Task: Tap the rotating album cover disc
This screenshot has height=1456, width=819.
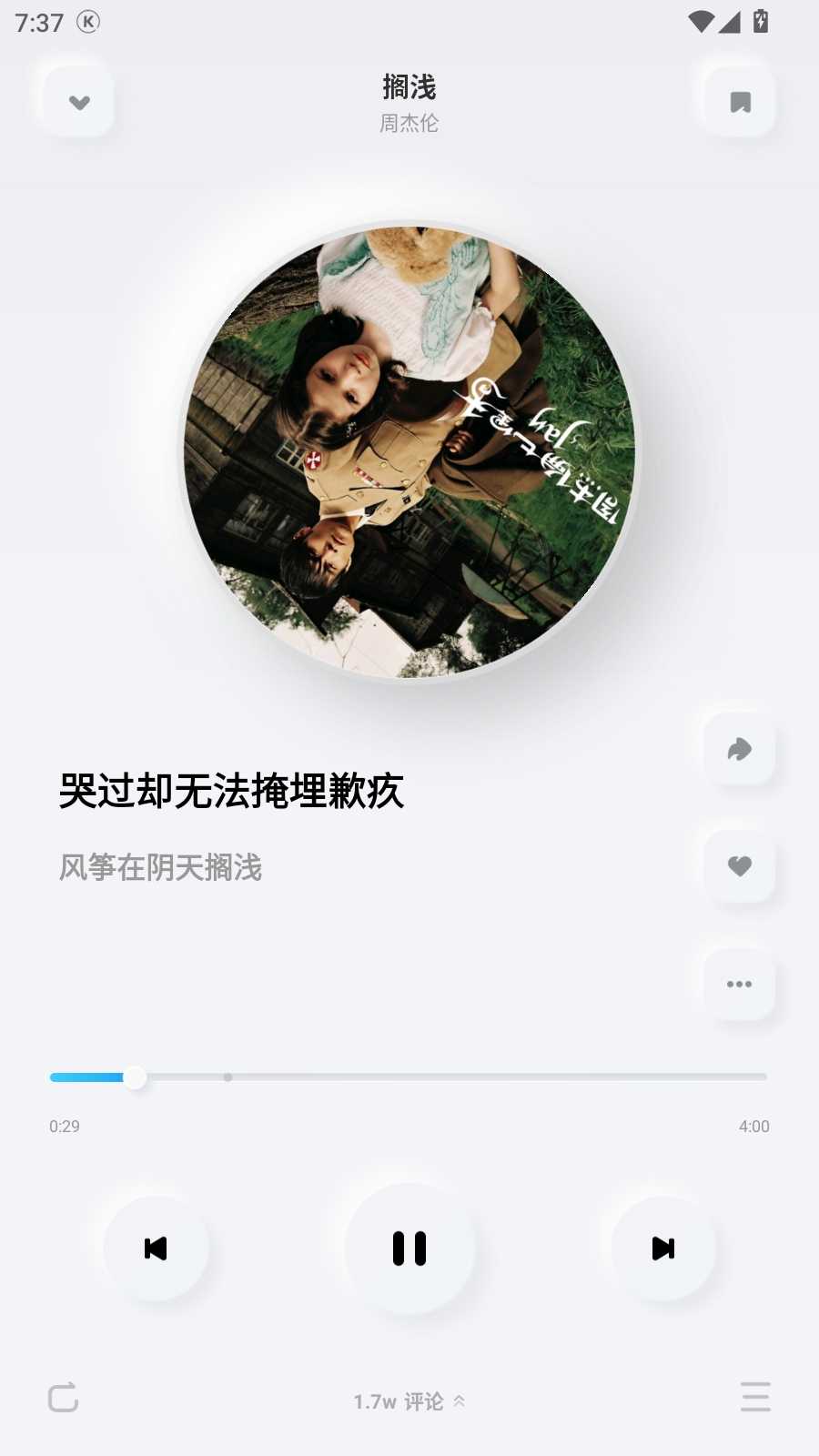Action: coord(409,452)
